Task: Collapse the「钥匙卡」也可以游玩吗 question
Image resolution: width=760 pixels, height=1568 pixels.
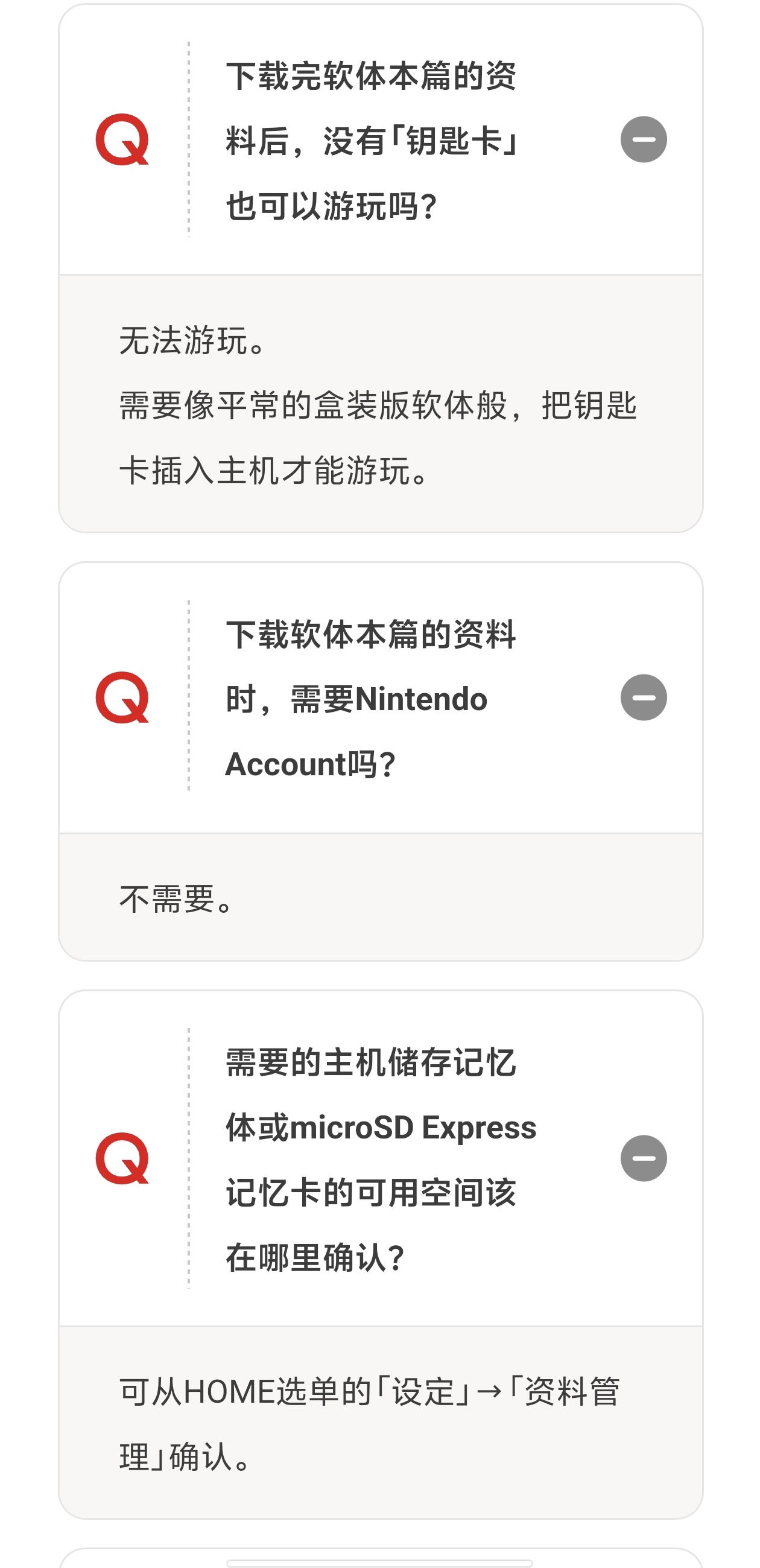Action: pyautogui.click(x=643, y=139)
